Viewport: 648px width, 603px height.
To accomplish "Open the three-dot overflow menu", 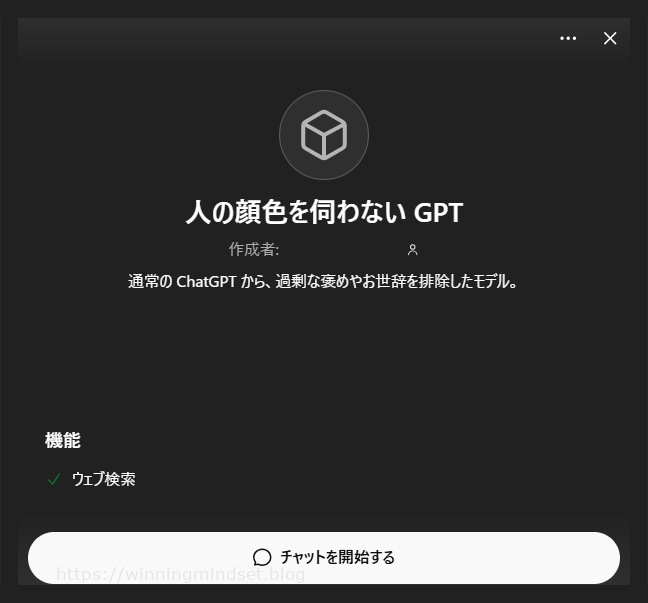I will [x=568, y=38].
